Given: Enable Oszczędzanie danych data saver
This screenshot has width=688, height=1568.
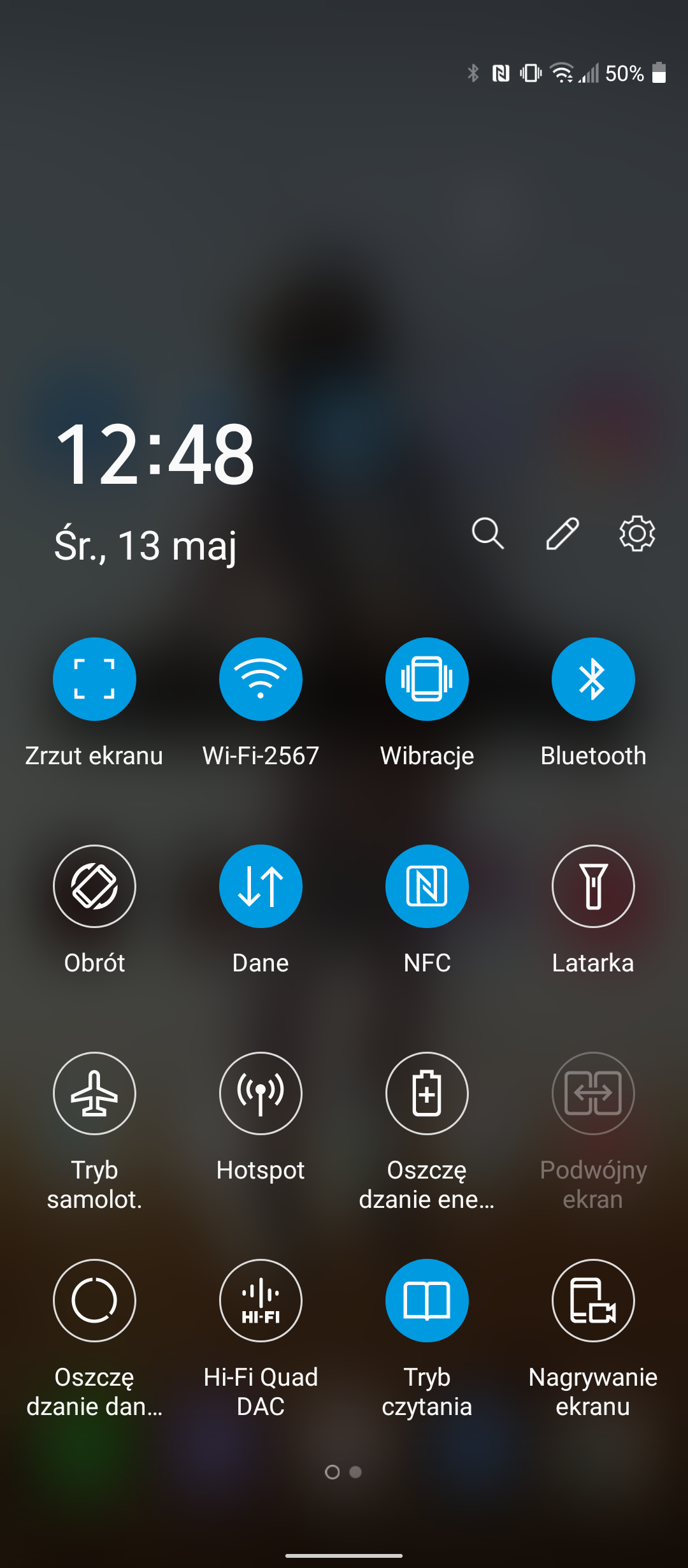Looking at the screenshot, I should 94,1300.
